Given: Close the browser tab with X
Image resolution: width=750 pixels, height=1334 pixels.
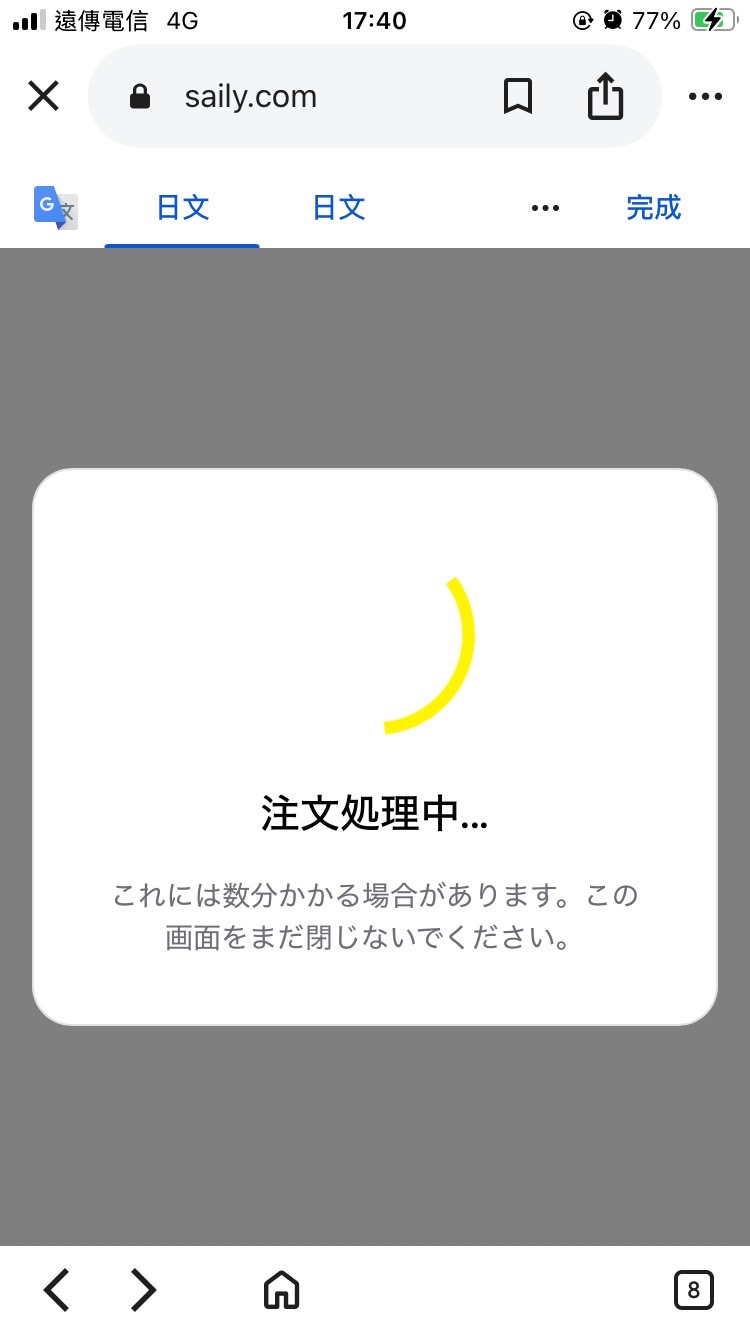Looking at the screenshot, I should click(43, 97).
